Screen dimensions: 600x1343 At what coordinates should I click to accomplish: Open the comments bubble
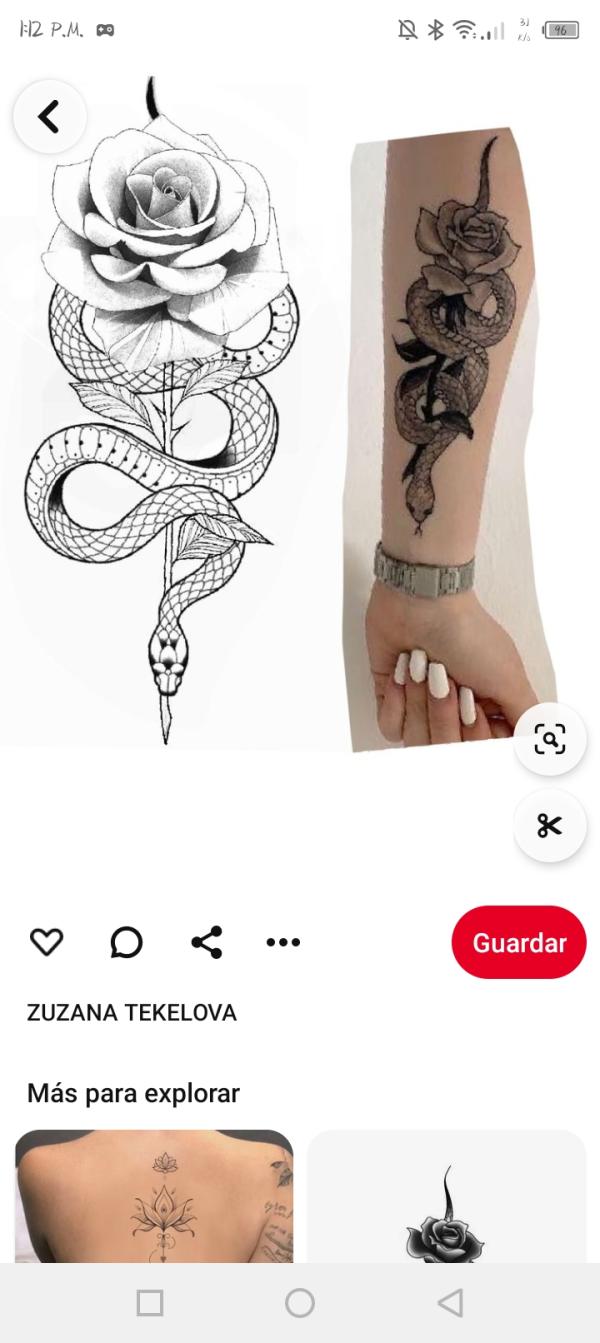pos(126,942)
